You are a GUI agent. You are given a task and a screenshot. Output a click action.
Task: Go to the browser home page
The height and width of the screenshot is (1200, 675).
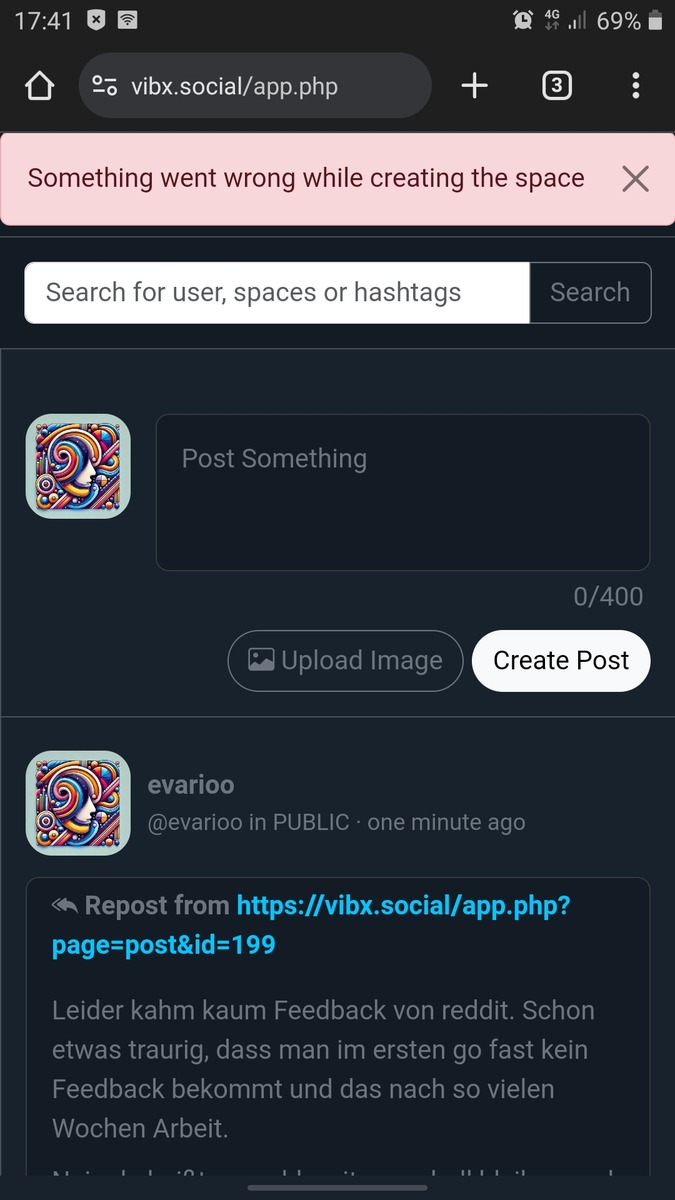click(x=39, y=86)
